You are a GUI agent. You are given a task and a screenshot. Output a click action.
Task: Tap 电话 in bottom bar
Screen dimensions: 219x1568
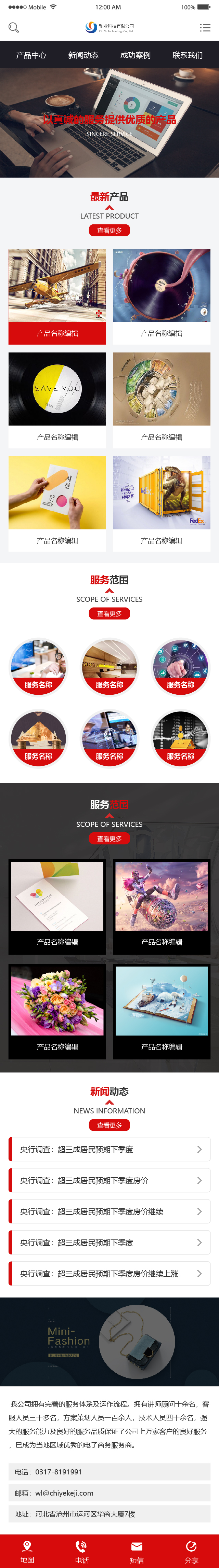pos(82,1550)
